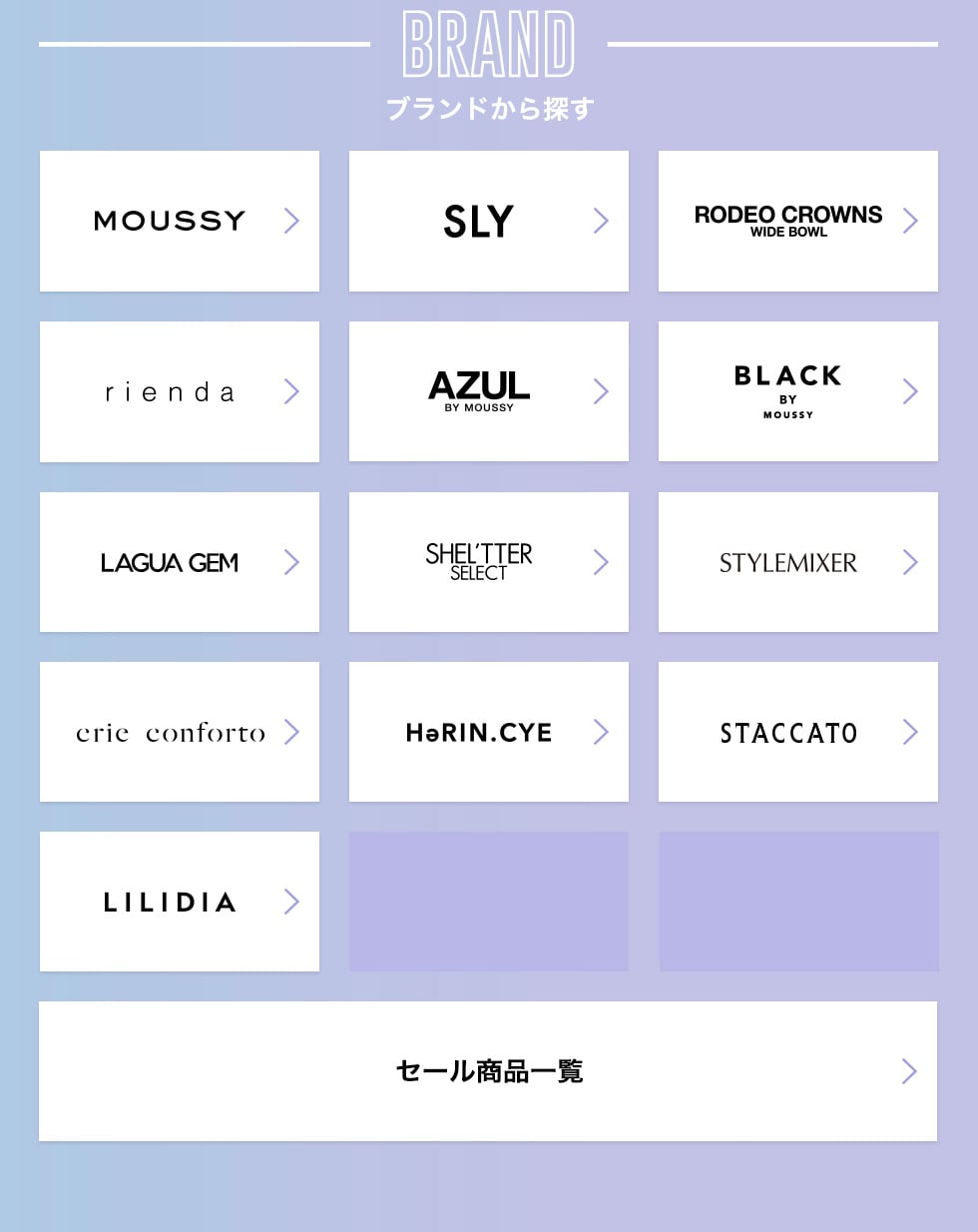Choose the STYLEMIXER brand

[798, 562]
